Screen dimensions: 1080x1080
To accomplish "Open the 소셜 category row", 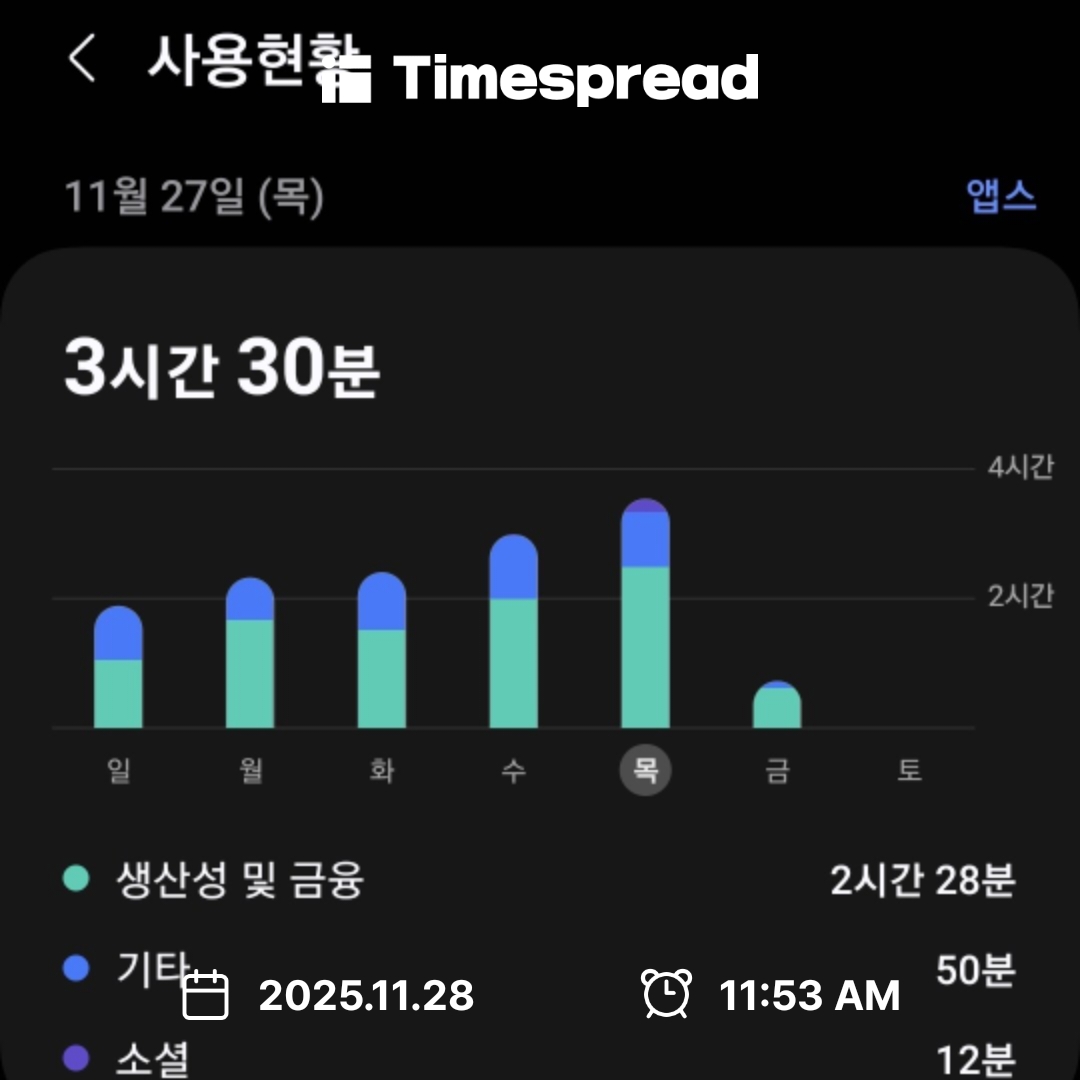I will click(x=540, y=1057).
